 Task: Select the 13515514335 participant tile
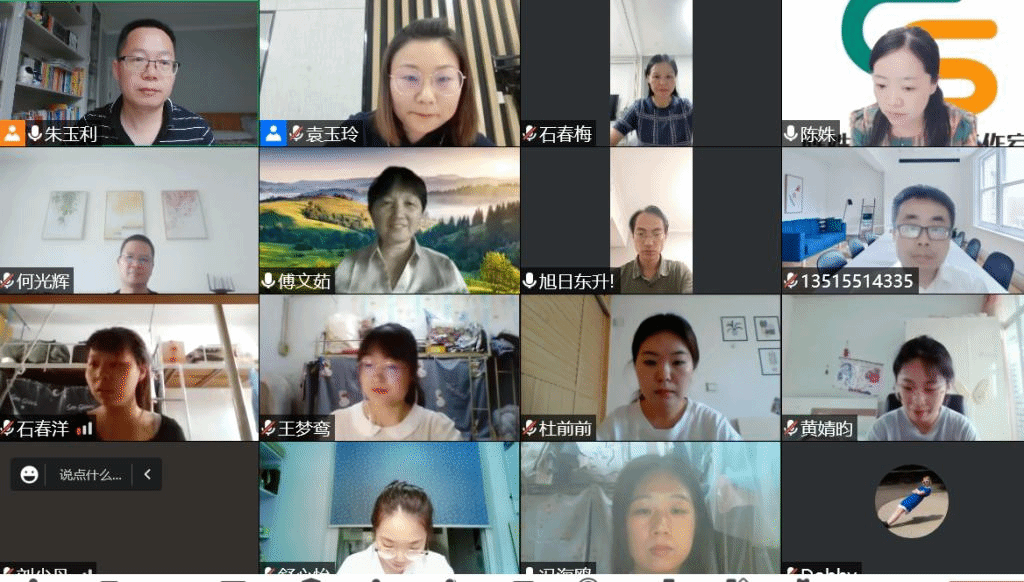click(902, 220)
